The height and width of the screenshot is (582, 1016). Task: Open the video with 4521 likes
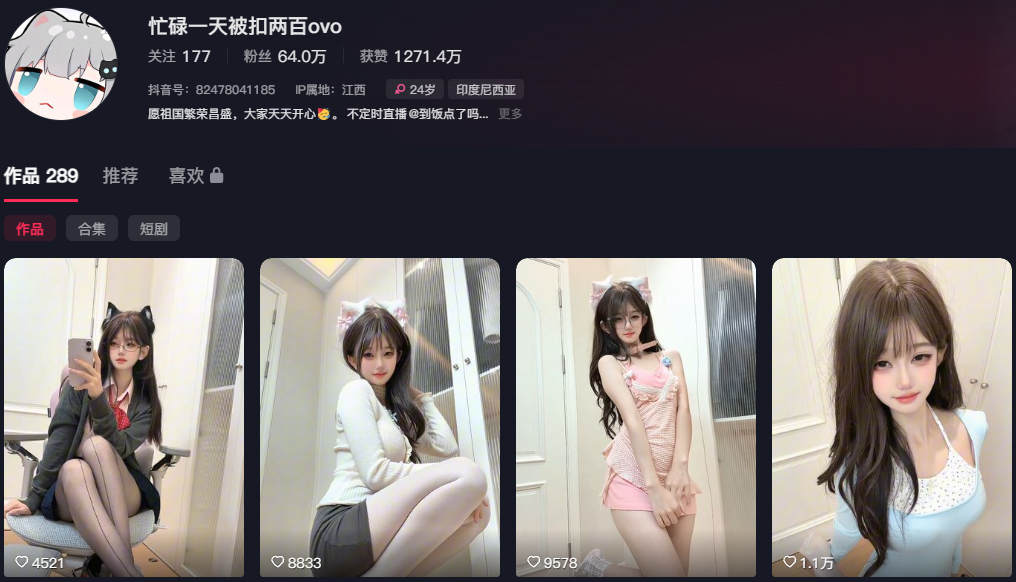124,417
